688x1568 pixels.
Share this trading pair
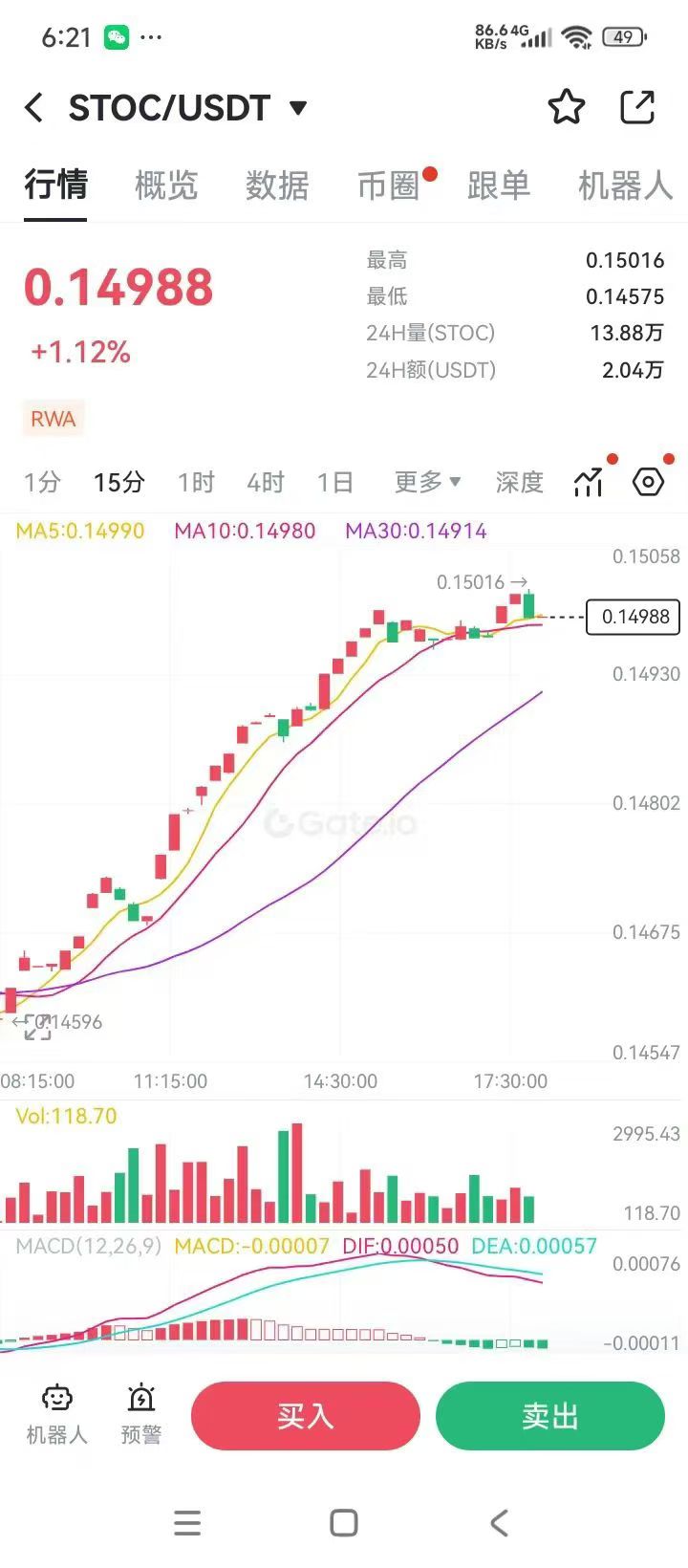[x=637, y=107]
